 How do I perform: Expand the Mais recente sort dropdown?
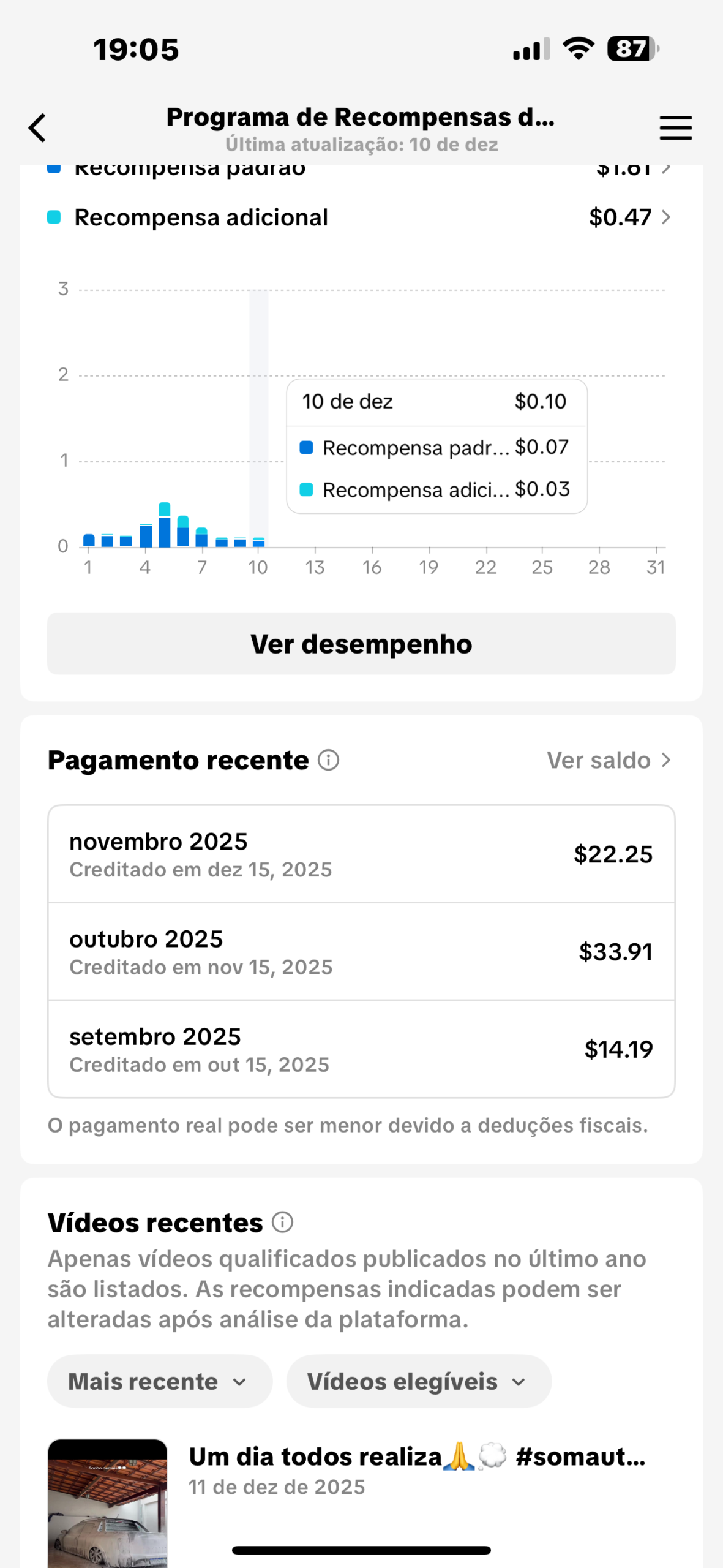(x=159, y=1382)
